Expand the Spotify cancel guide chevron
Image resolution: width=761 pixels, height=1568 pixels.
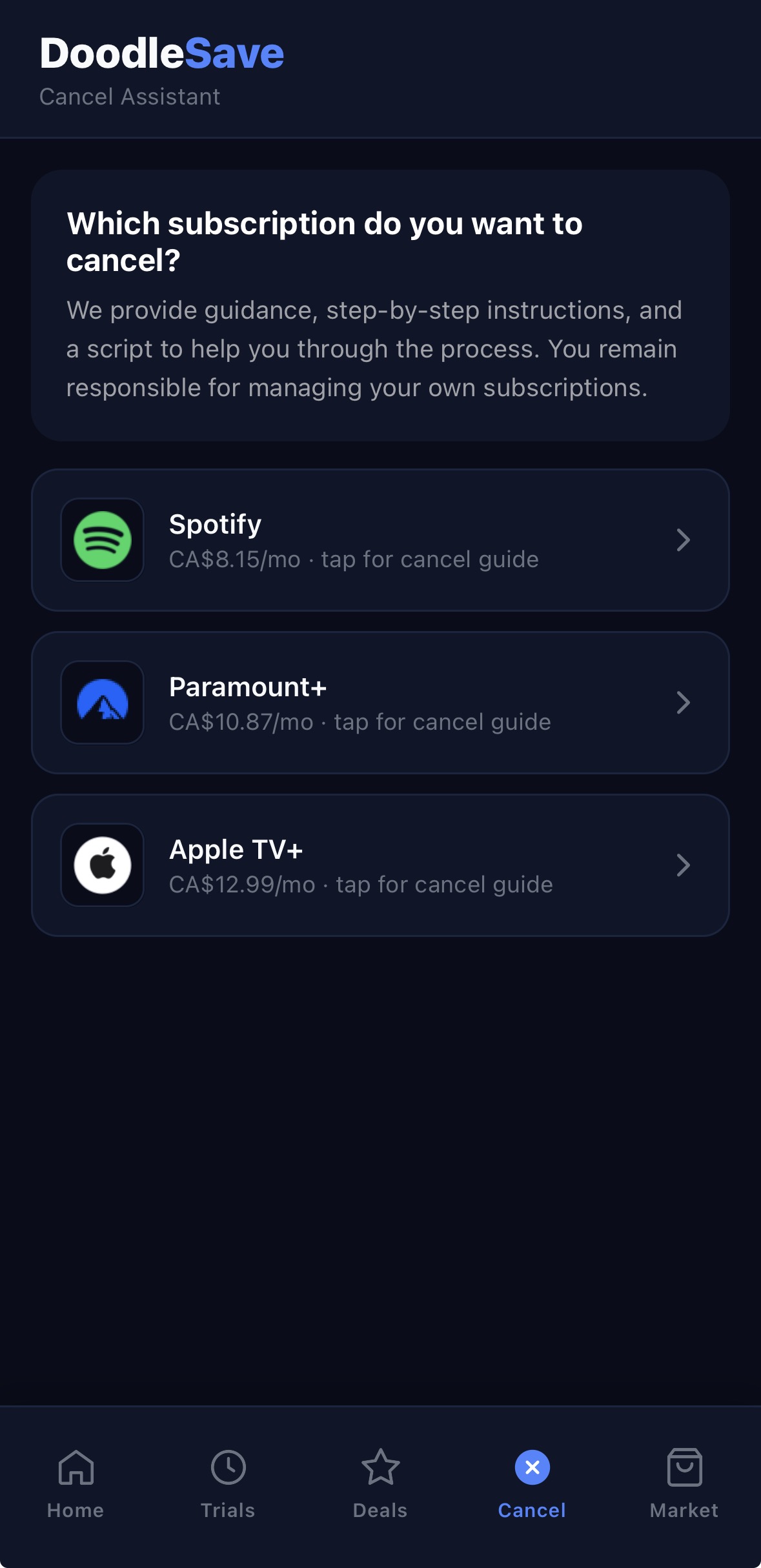pos(684,541)
